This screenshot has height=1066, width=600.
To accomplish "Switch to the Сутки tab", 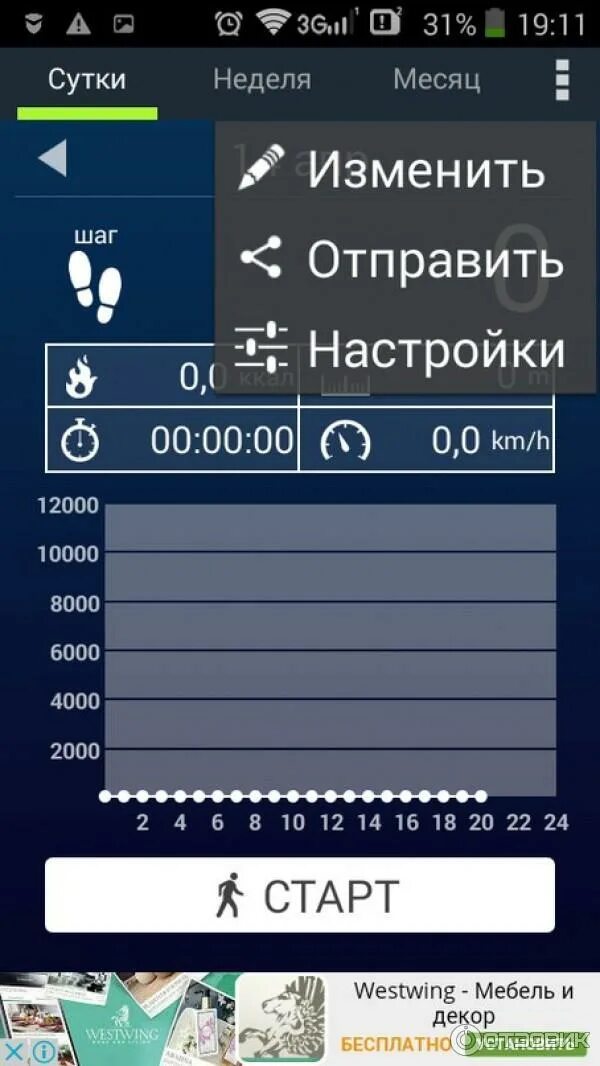I will [x=87, y=80].
